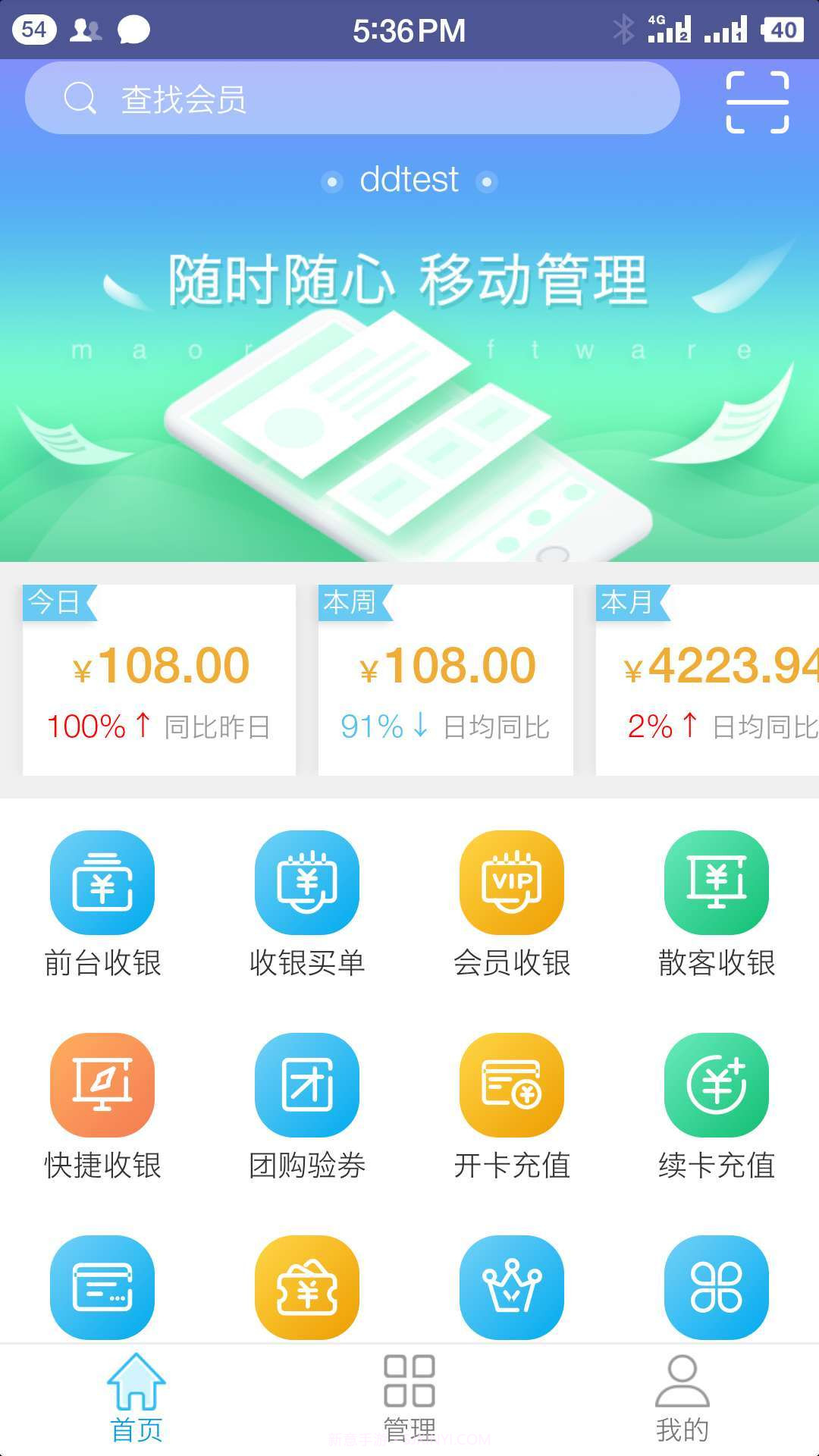The height and width of the screenshot is (1456, 819).
Task: Open 团购验券
Action: pos(307,1106)
